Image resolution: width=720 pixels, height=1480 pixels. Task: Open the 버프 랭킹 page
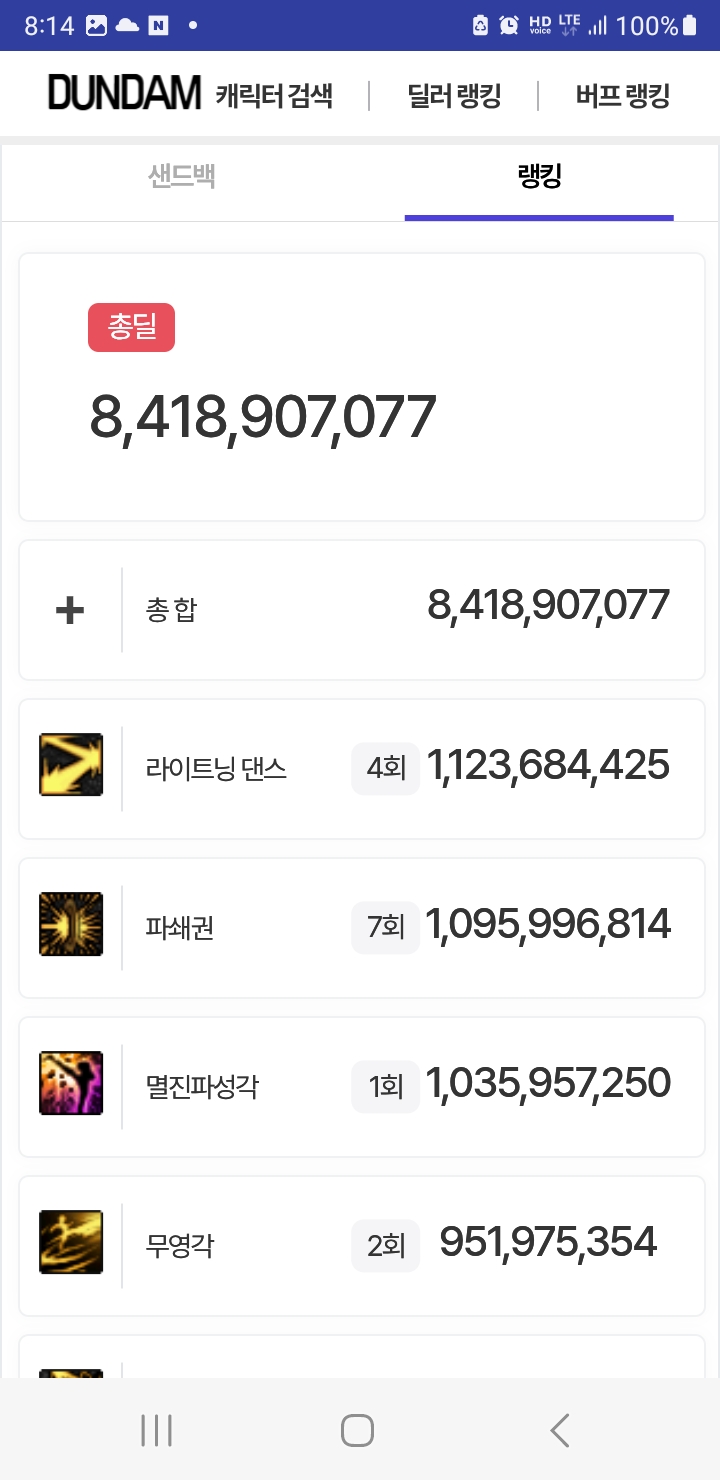click(622, 96)
